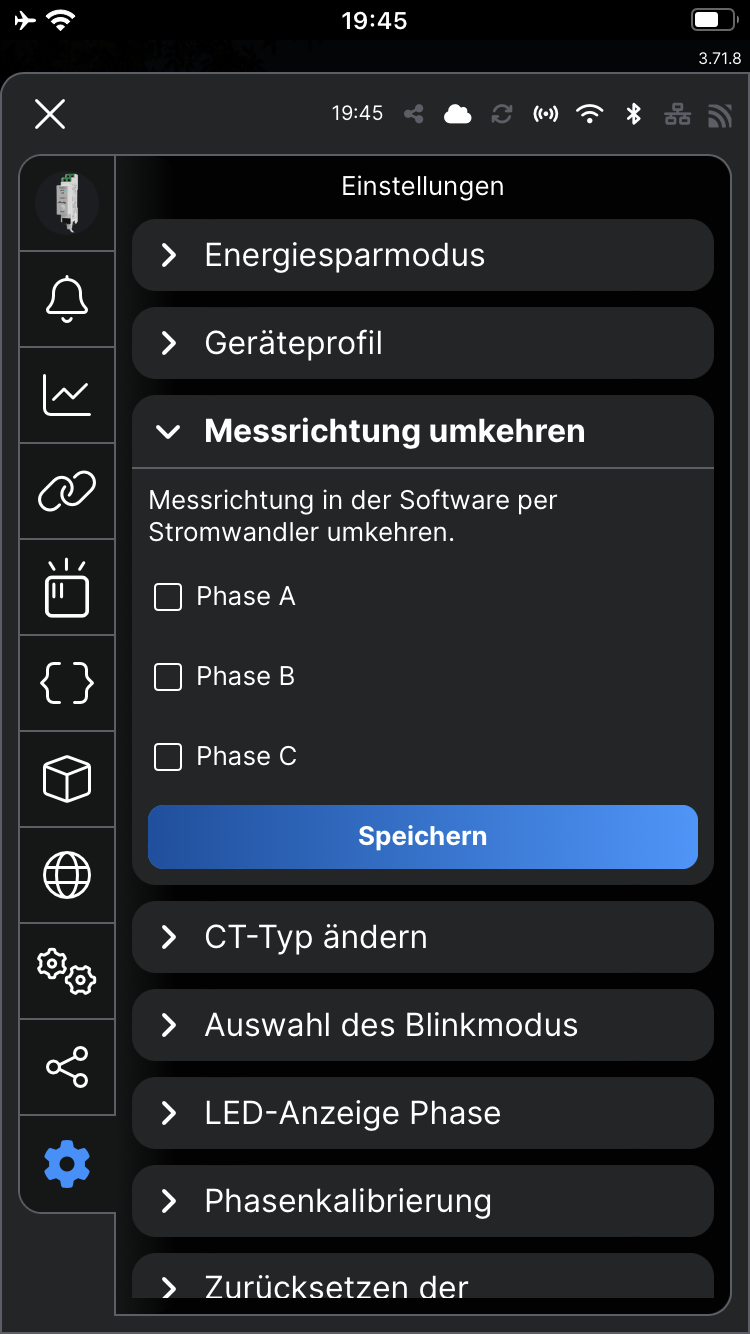Viewport: 750px width, 1334px height.
Task: Expand the Geräteprofil section
Action: [x=422, y=343]
